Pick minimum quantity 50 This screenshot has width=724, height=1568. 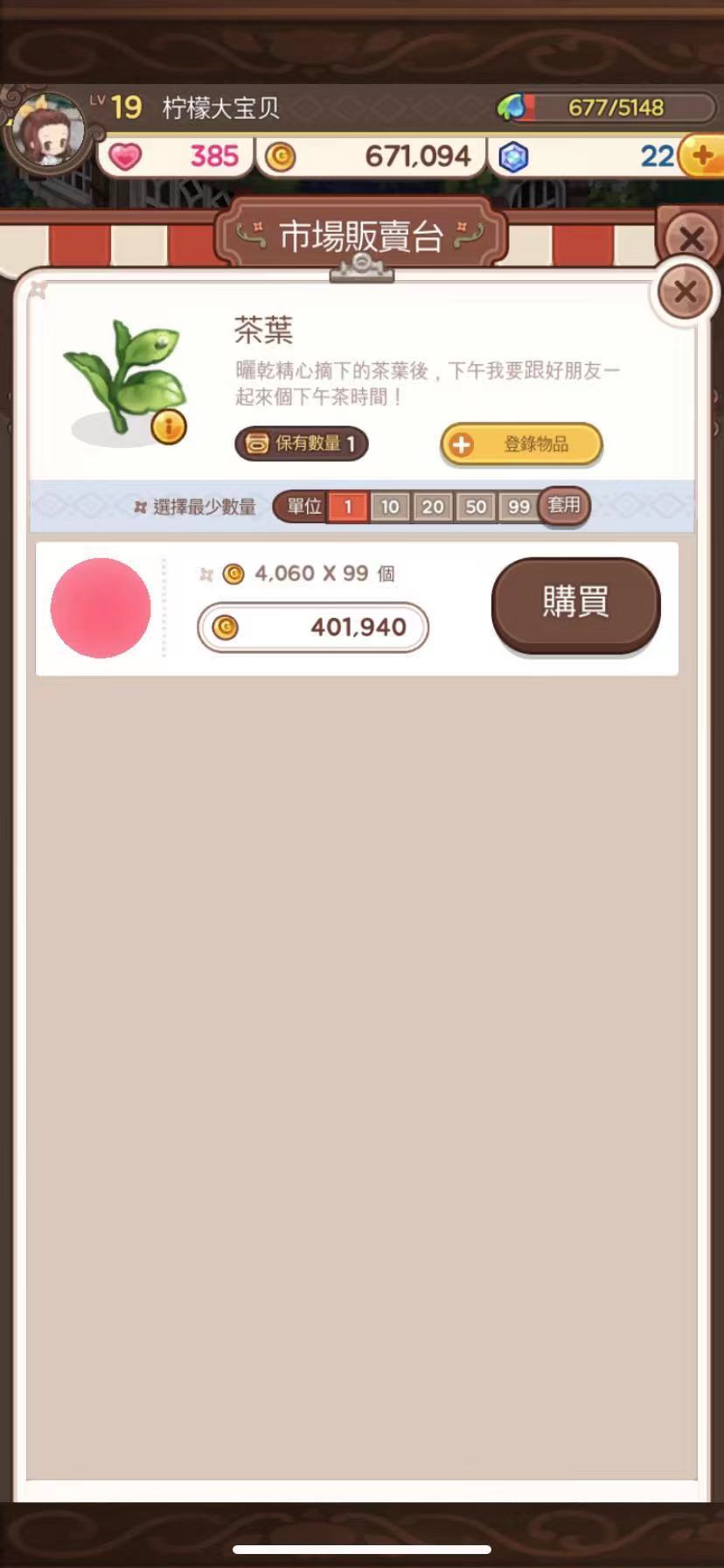[x=476, y=507]
